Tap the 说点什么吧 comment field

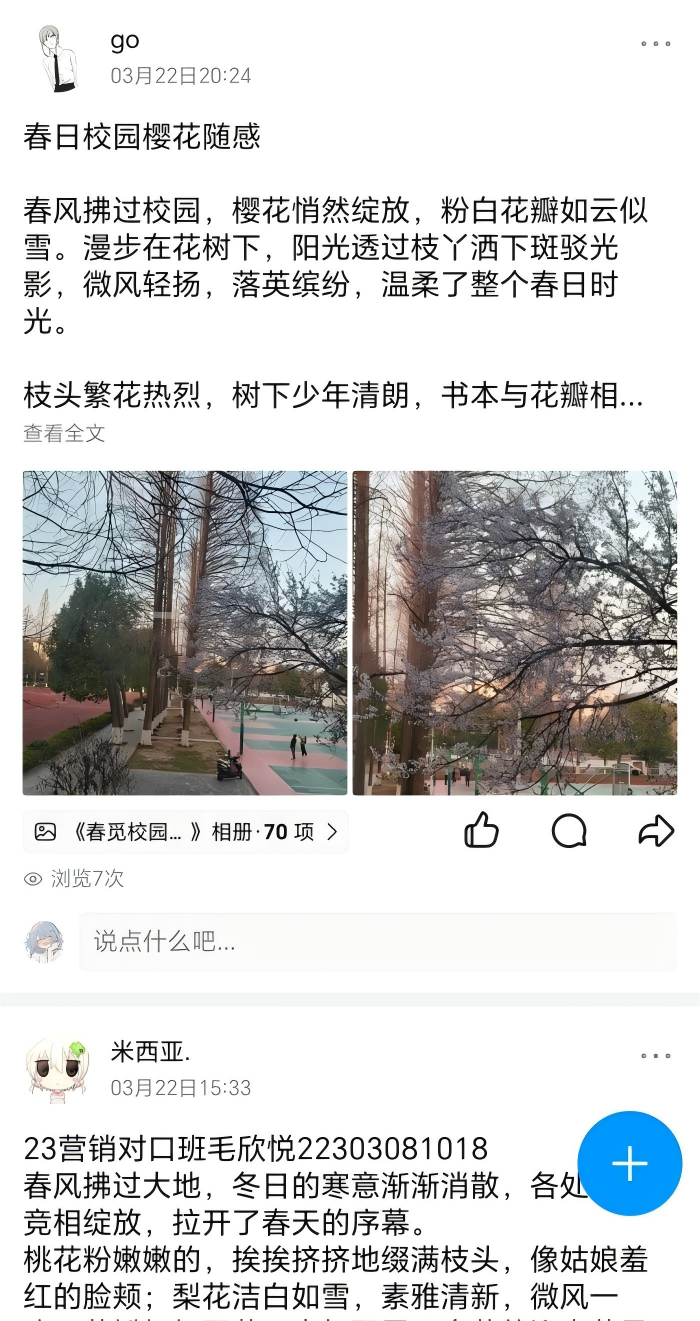coord(377,941)
